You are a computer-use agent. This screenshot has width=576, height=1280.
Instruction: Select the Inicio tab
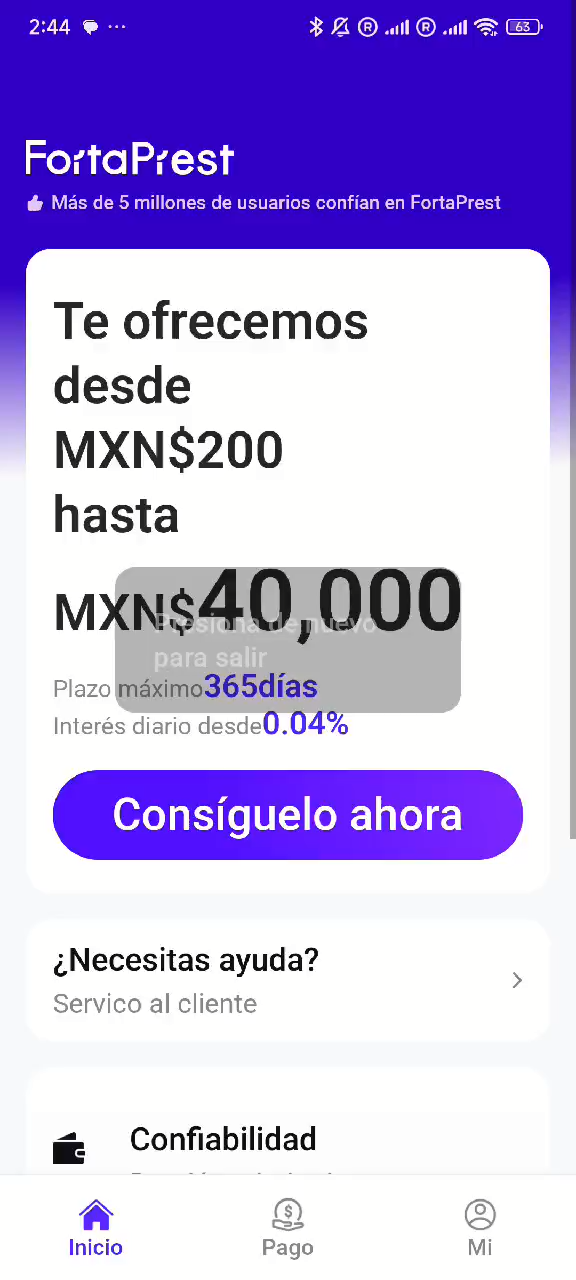pos(96,1228)
